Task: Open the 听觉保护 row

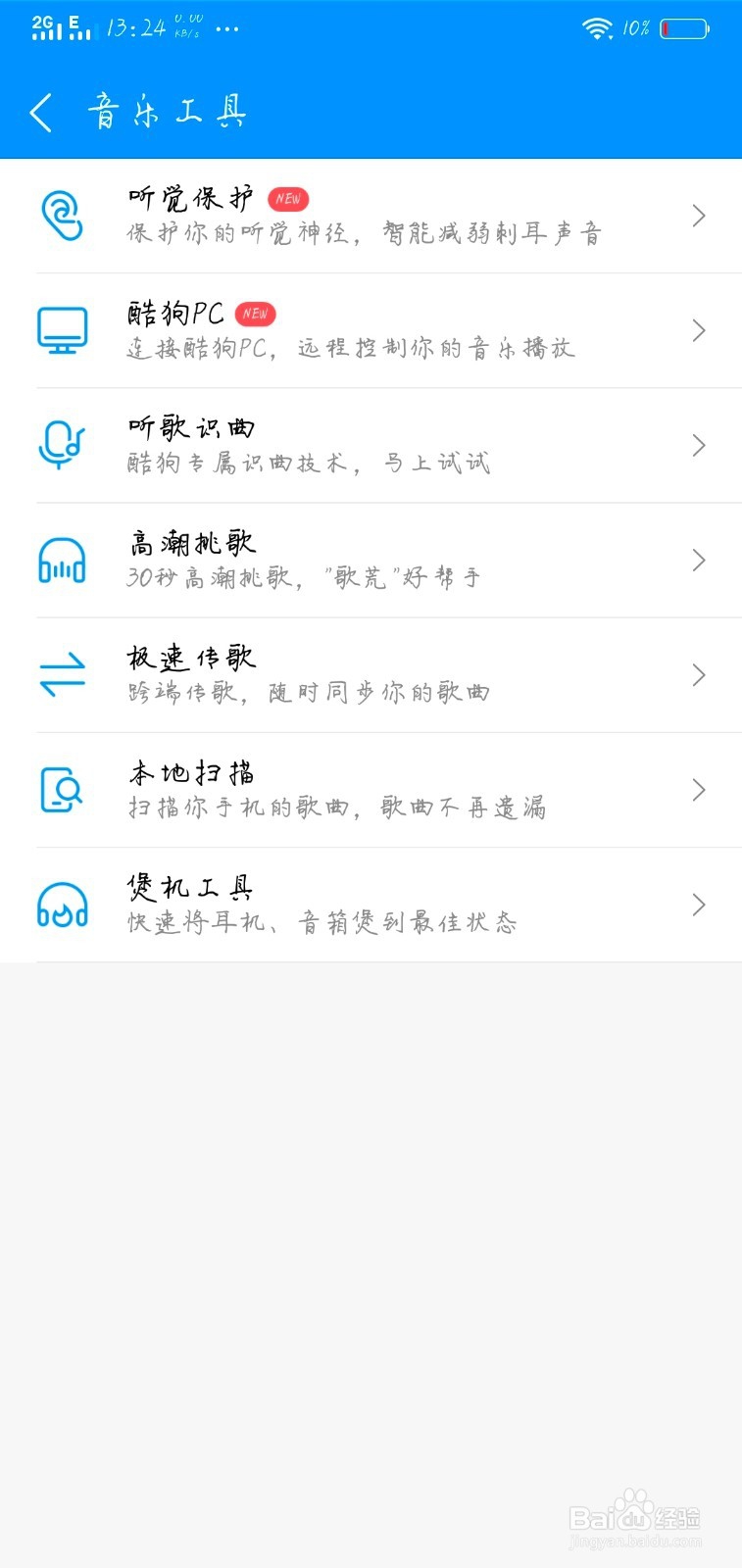Action: click(x=371, y=217)
